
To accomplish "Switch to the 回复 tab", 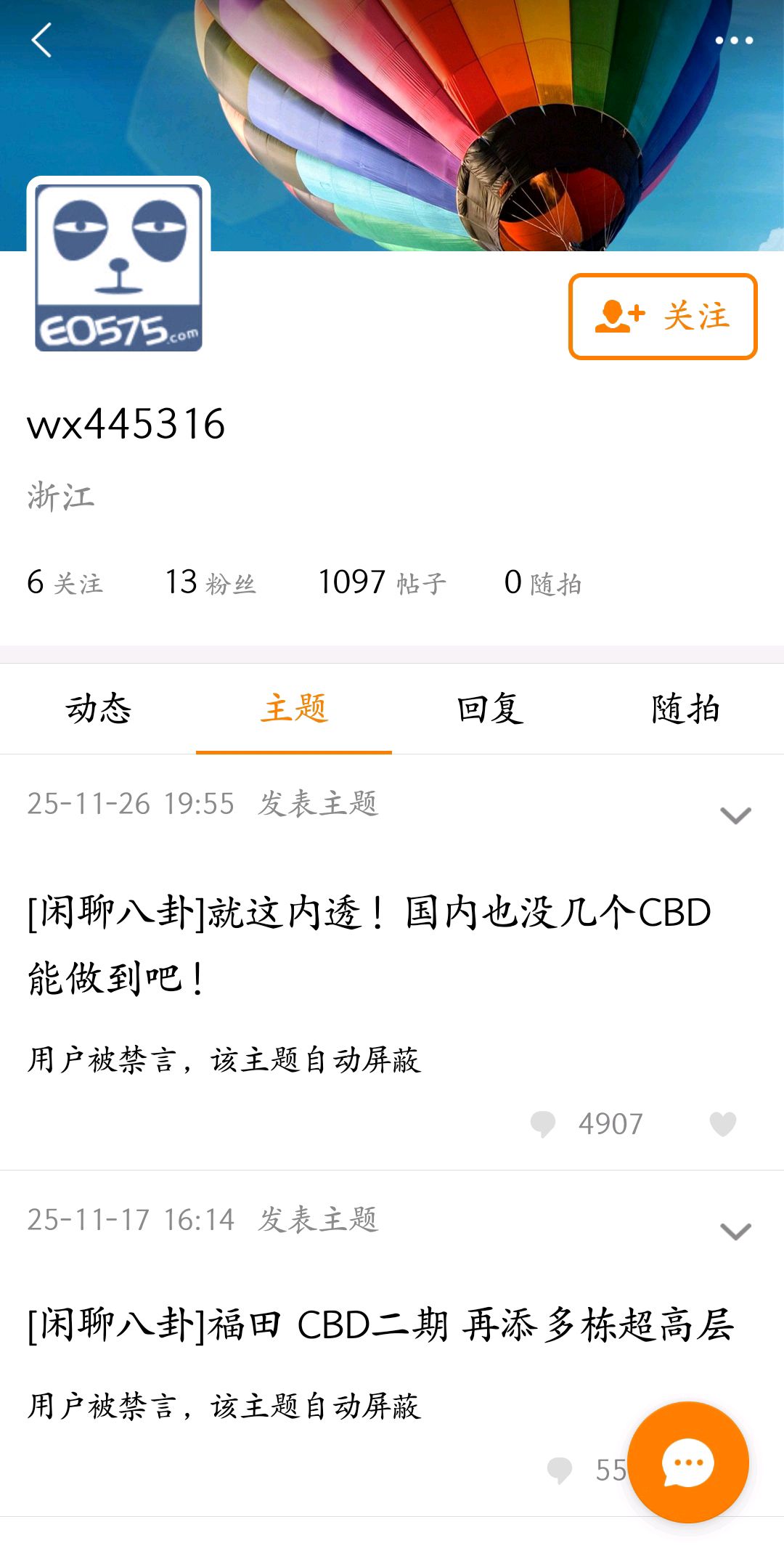I will click(x=490, y=709).
